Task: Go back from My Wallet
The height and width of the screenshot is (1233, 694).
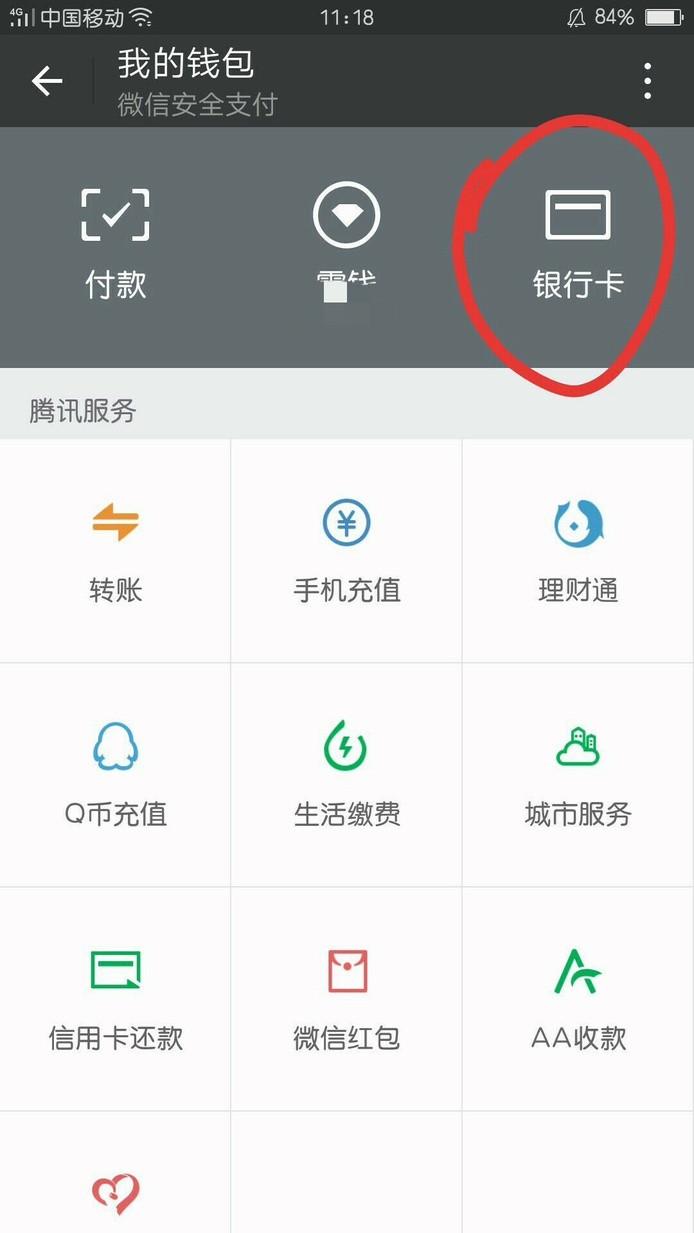Action: (47, 81)
